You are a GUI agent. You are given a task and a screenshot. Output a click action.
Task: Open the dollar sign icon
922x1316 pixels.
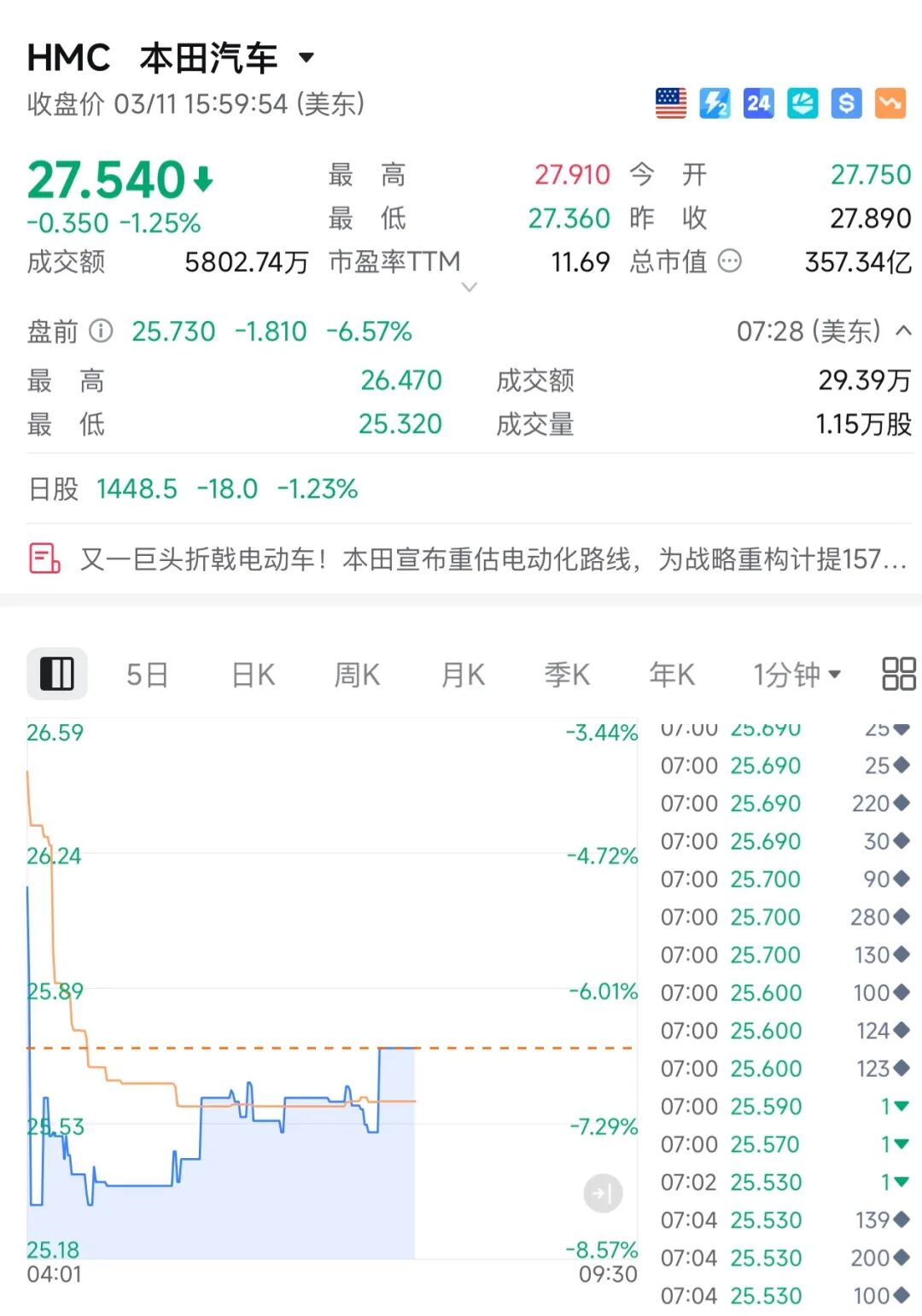coord(845,102)
